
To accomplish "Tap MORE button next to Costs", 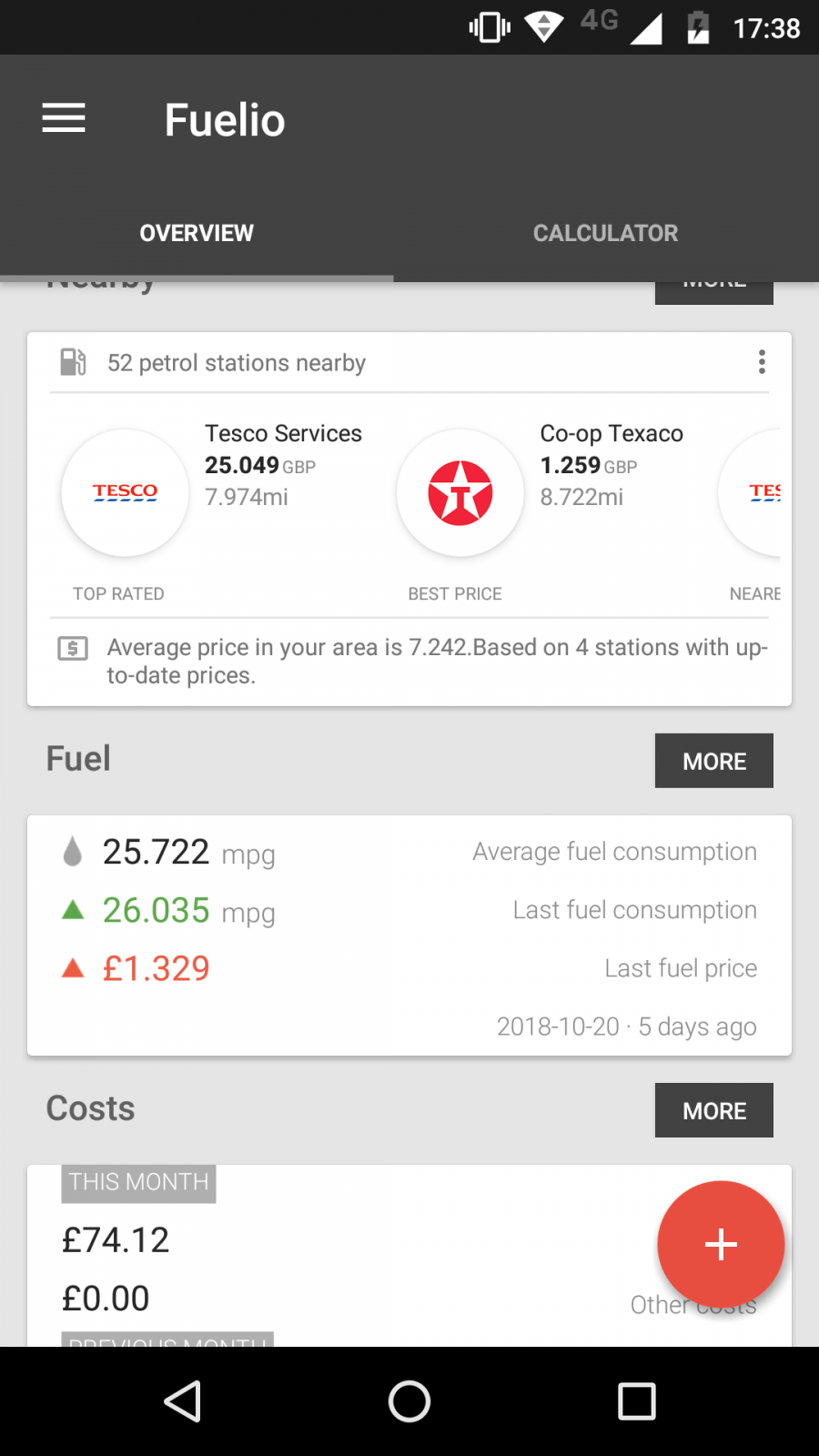I will click(714, 1110).
